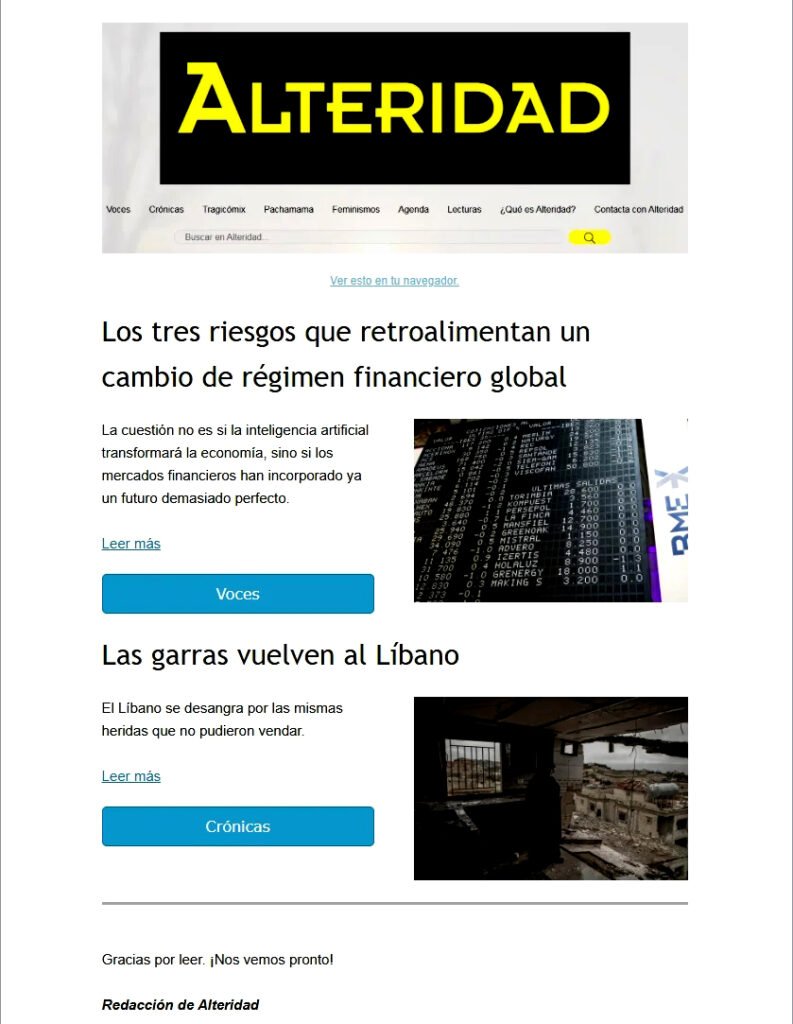Navigate to the Feminismos section
793x1024 pixels.
pos(357,209)
